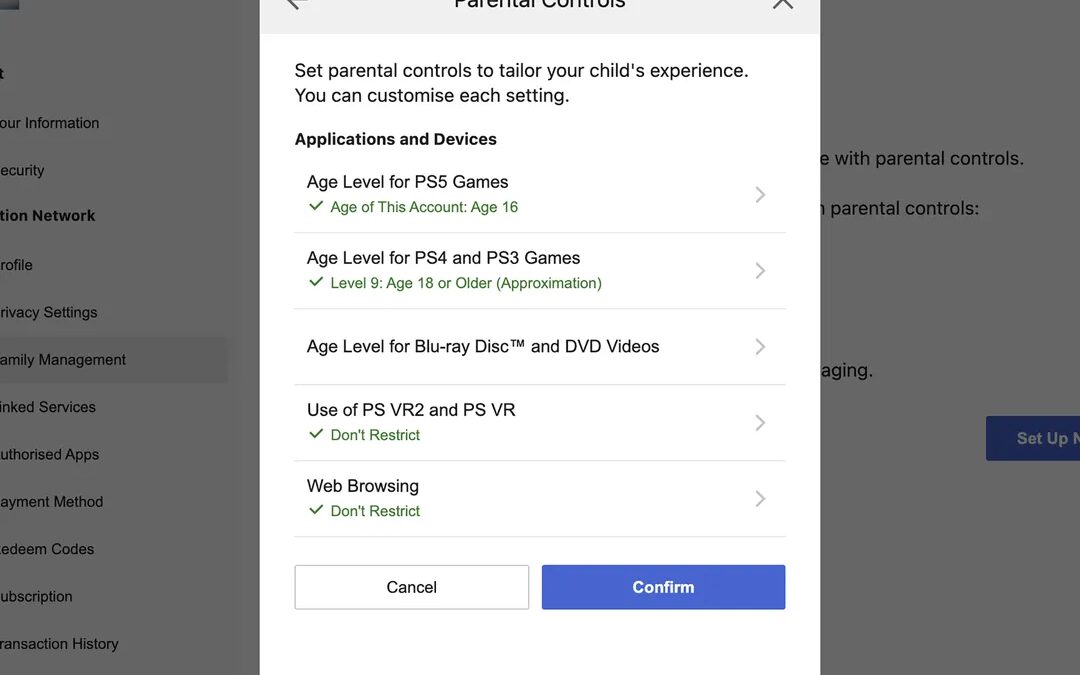Confirm the parental control settings
This screenshot has width=1080, height=675.
click(x=663, y=587)
